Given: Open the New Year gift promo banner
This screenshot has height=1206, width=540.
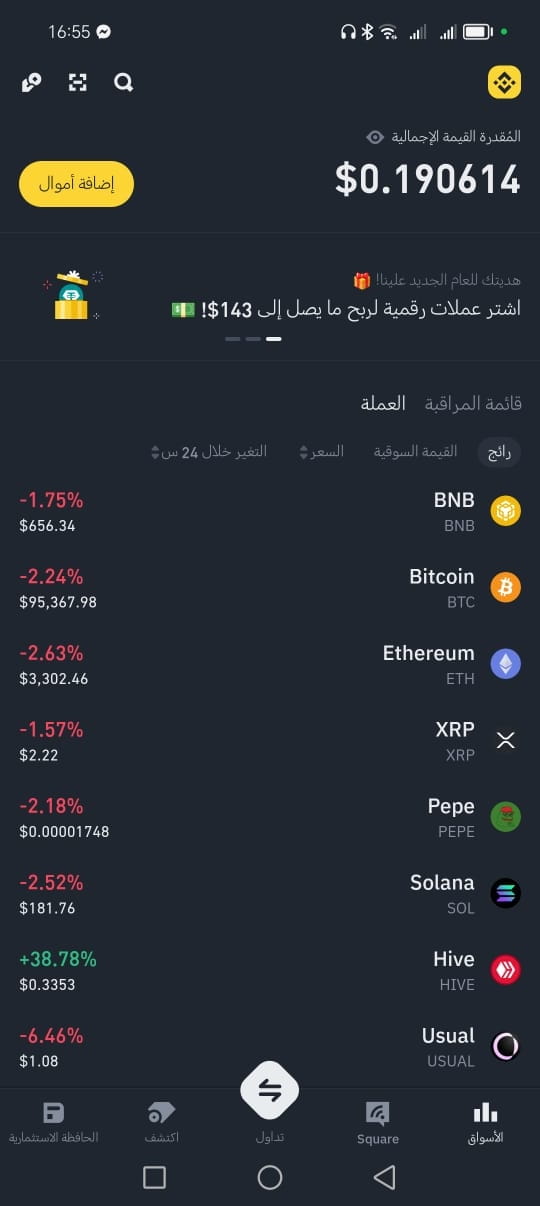Looking at the screenshot, I should click(x=270, y=297).
